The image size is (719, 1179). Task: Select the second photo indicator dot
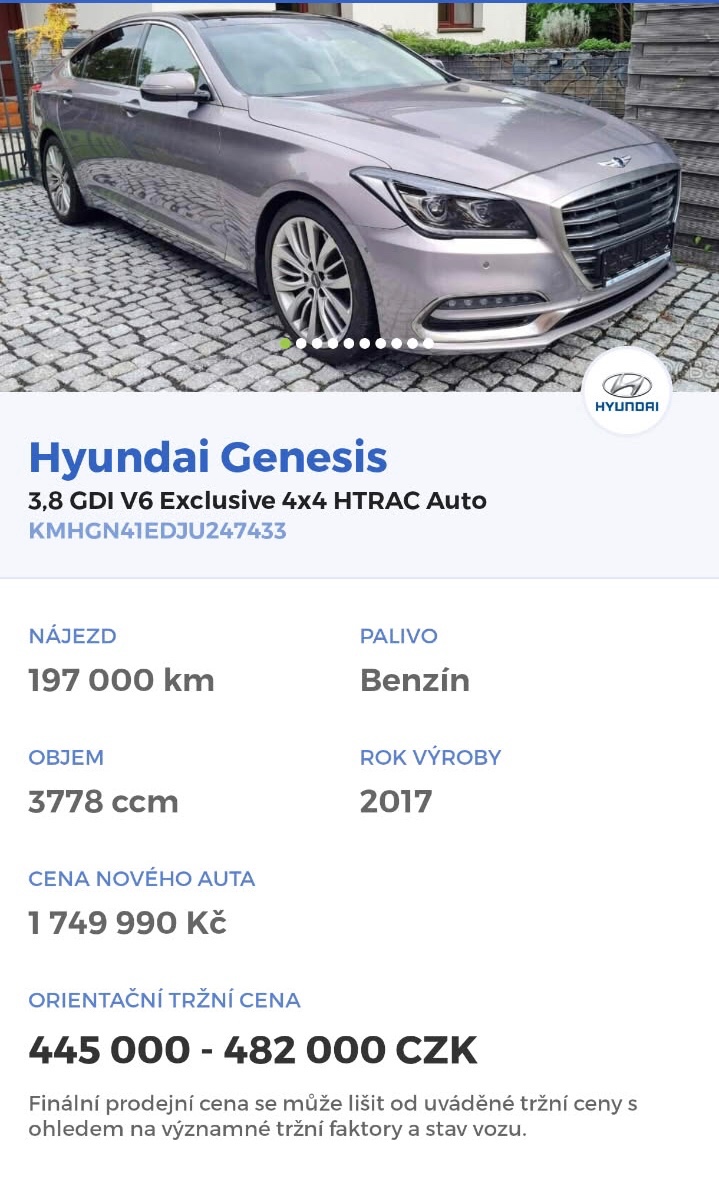click(x=301, y=343)
